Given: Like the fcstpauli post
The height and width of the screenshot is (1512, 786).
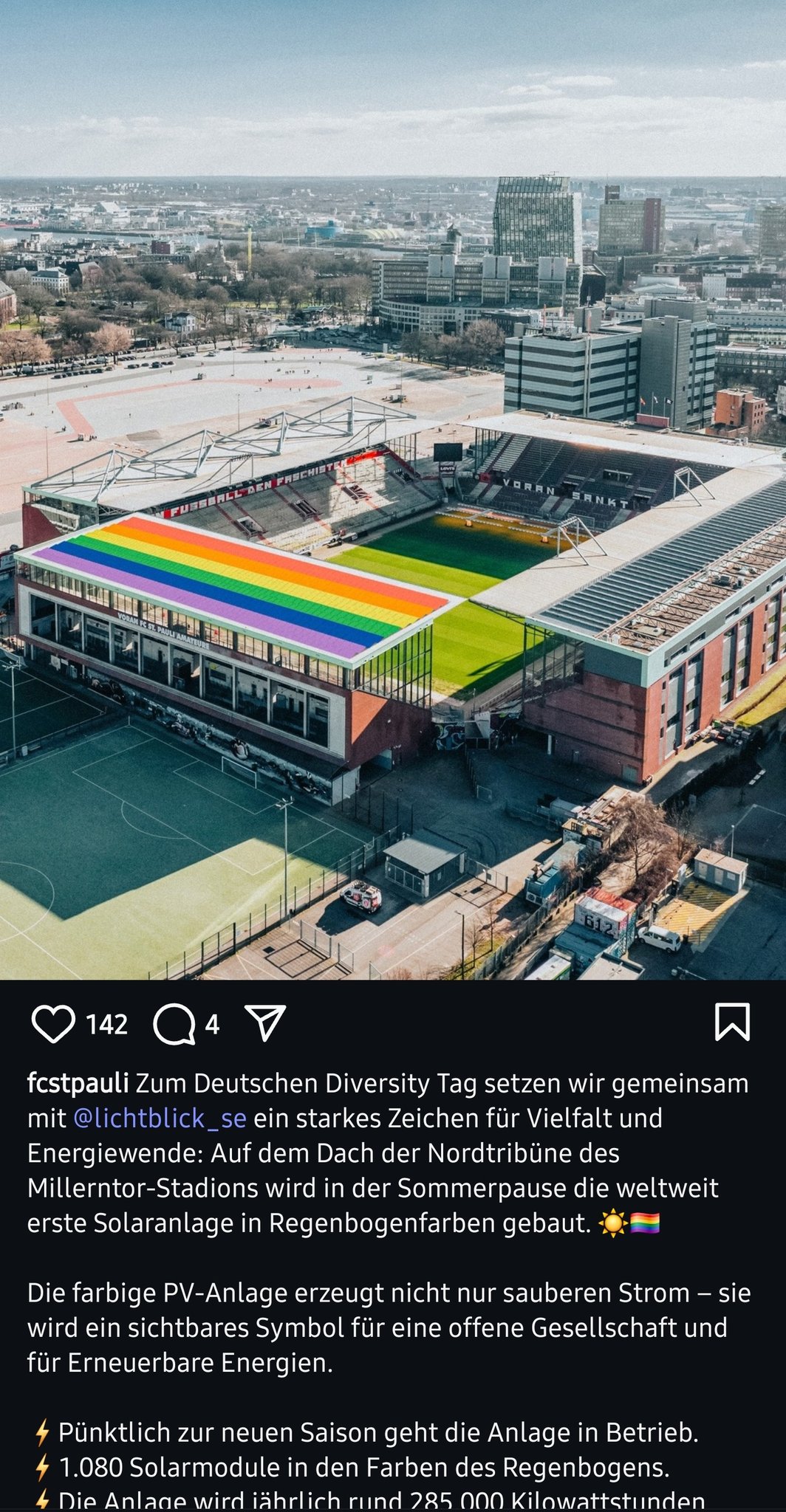Looking at the screenshot, I should tap(53, 1024).
